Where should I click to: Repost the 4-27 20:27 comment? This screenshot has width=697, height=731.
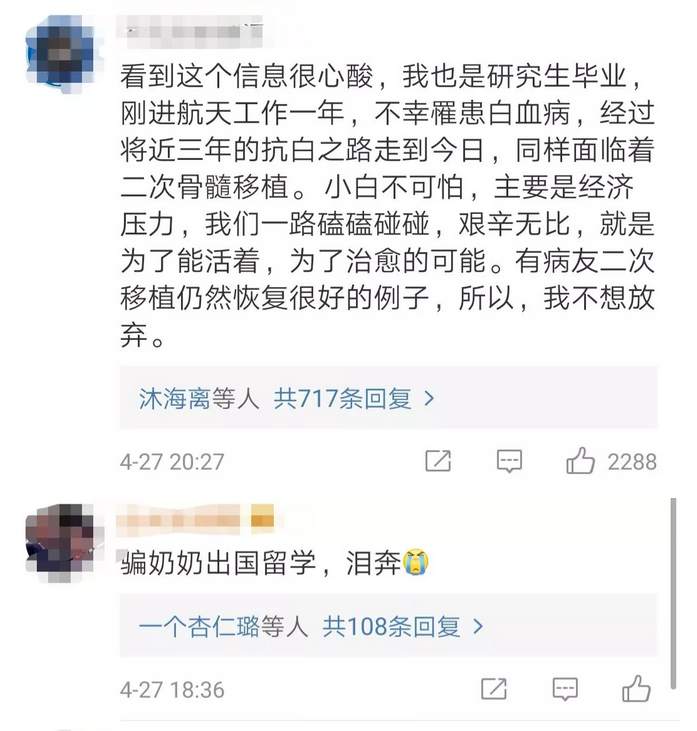point(438,461)
